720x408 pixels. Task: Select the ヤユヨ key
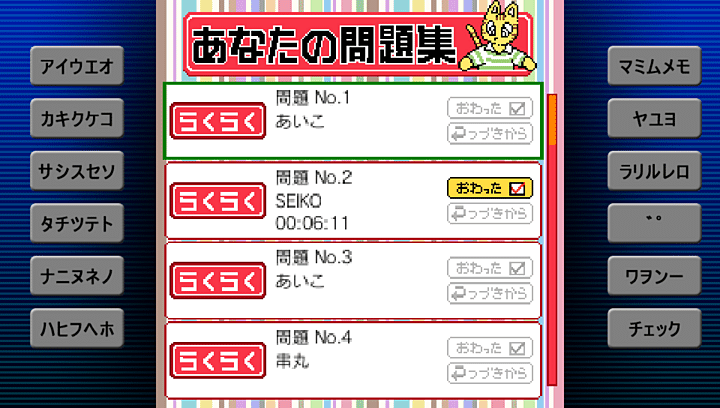[654, 119]
